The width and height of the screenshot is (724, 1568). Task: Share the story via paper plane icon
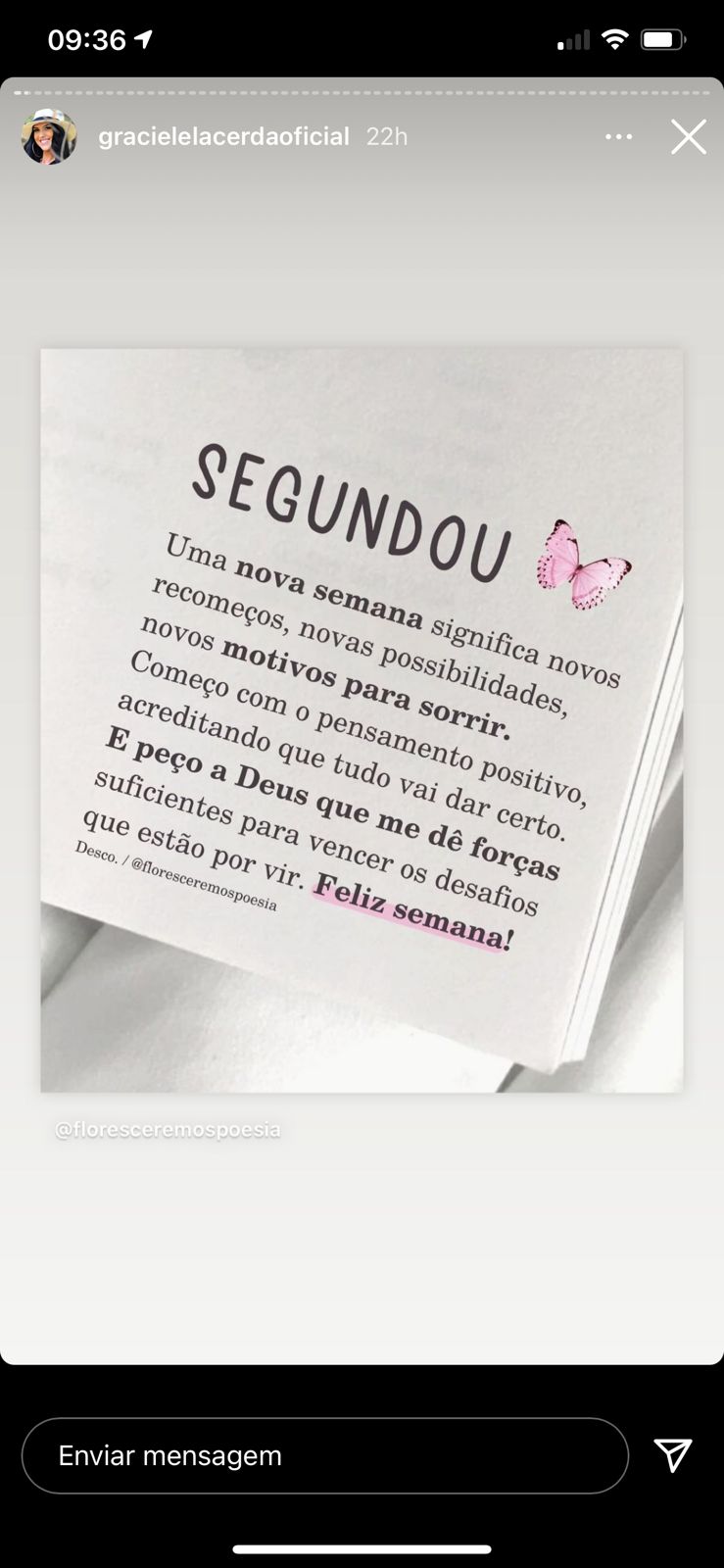673,1455
